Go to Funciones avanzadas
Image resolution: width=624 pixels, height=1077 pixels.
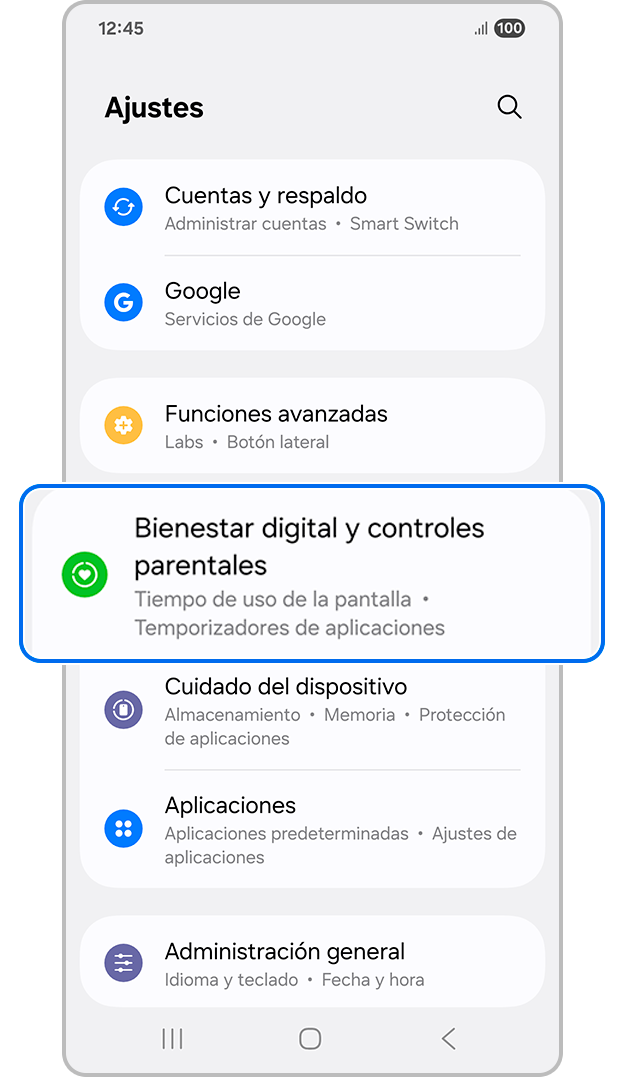coord(312,426)
